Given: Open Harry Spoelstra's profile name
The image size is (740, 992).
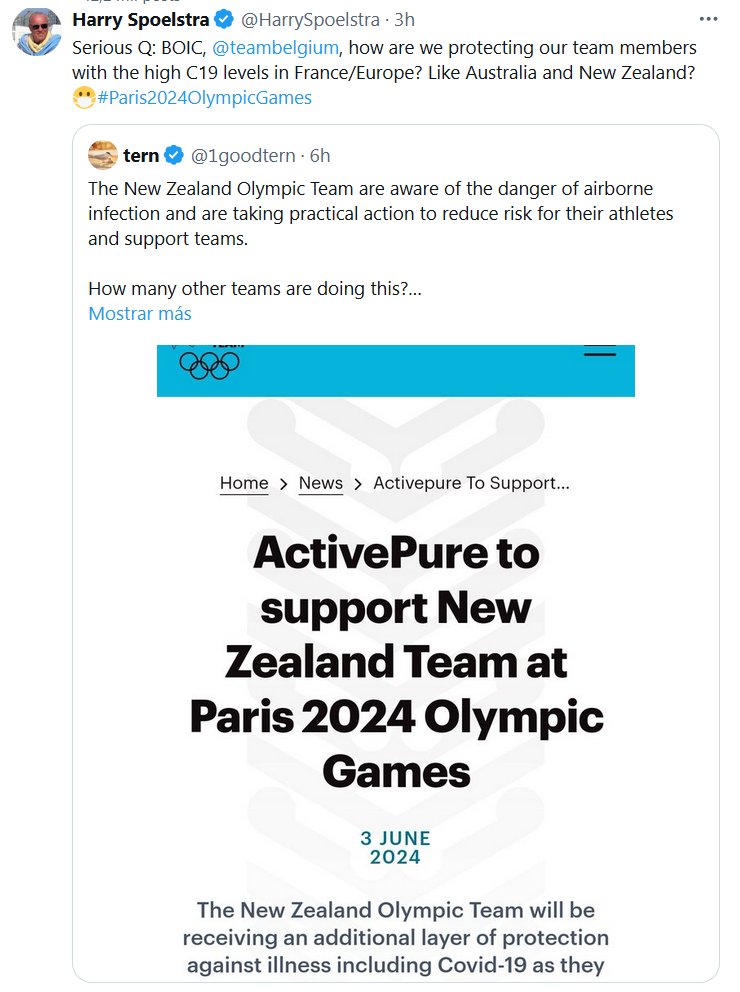Looking at the screenshot, I should click(140, 19).
